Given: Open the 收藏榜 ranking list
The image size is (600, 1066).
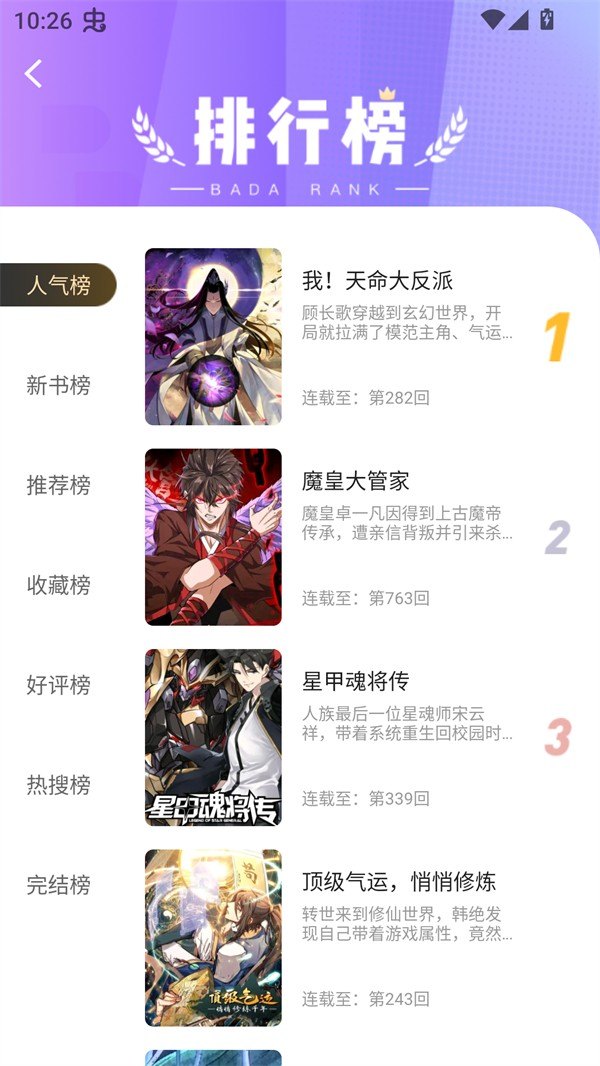Looking at the screenshot, I should click(x=58, y=585).
